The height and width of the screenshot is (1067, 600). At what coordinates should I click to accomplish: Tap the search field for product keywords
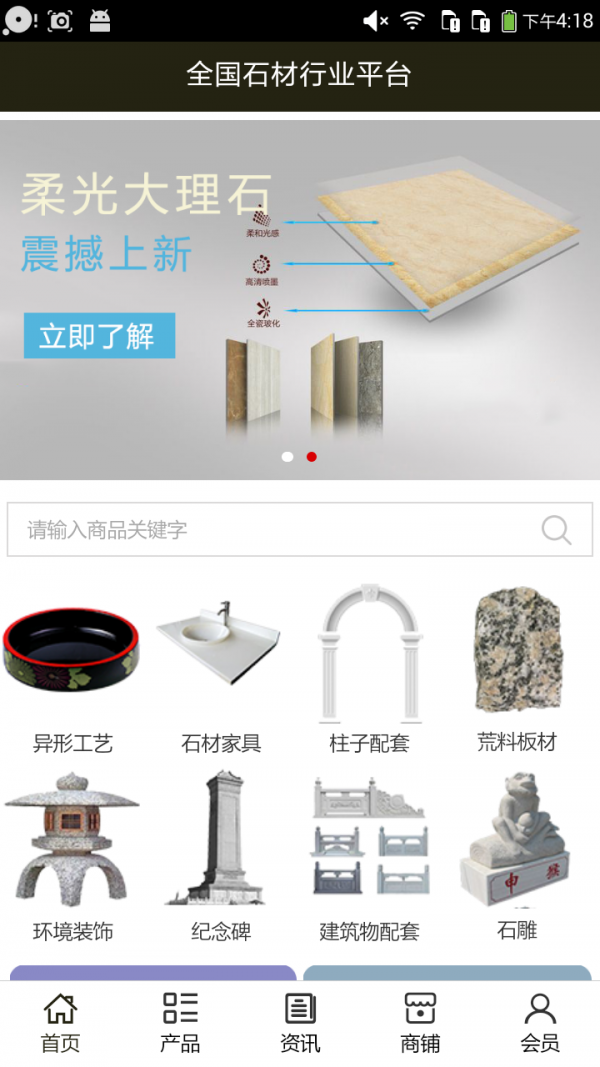click(270, 530)
